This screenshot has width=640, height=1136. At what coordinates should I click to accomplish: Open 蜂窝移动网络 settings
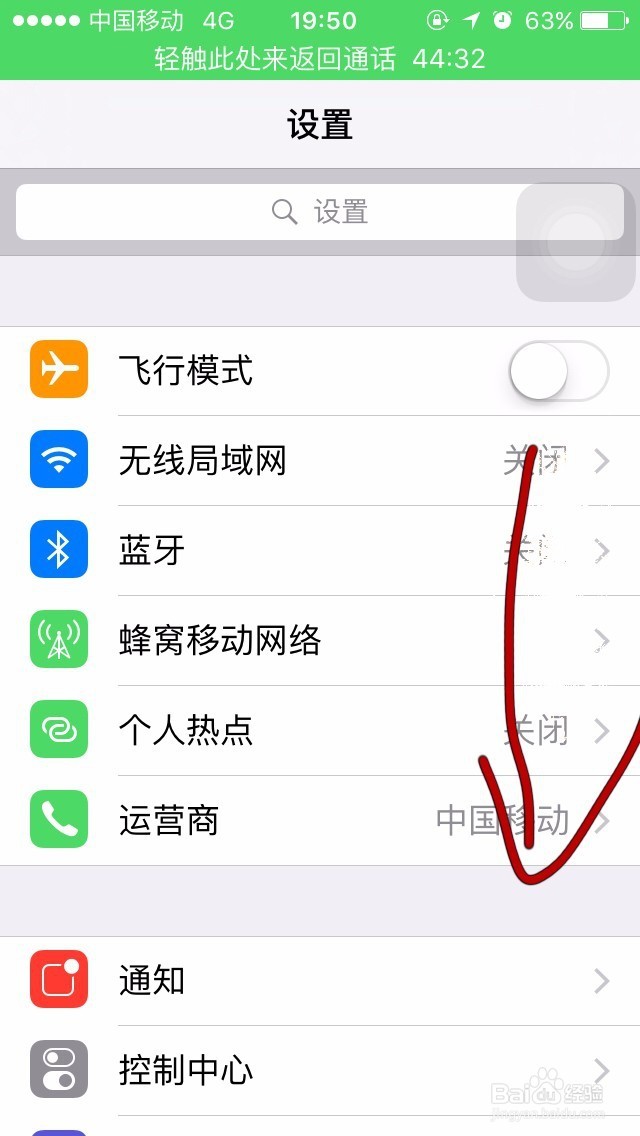(320, 641)
